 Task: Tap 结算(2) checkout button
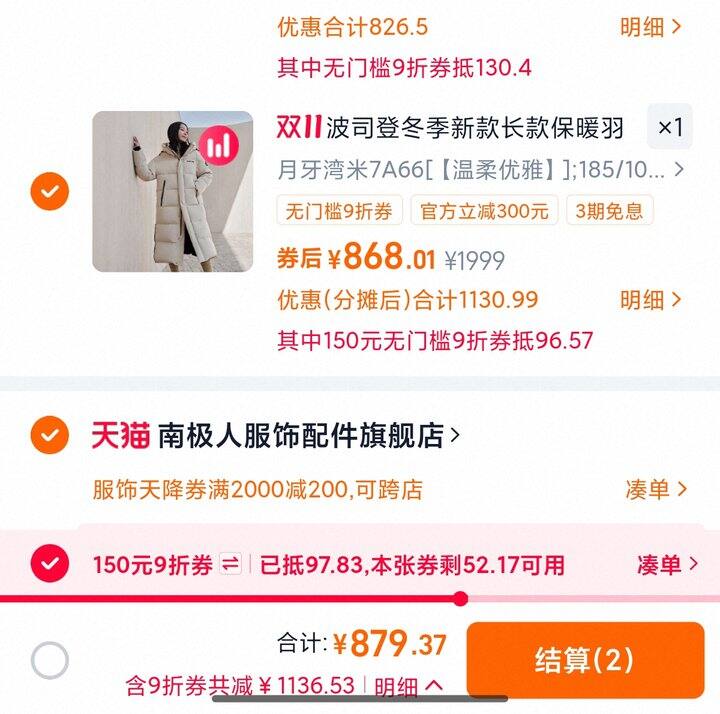(x=584, y=660)
